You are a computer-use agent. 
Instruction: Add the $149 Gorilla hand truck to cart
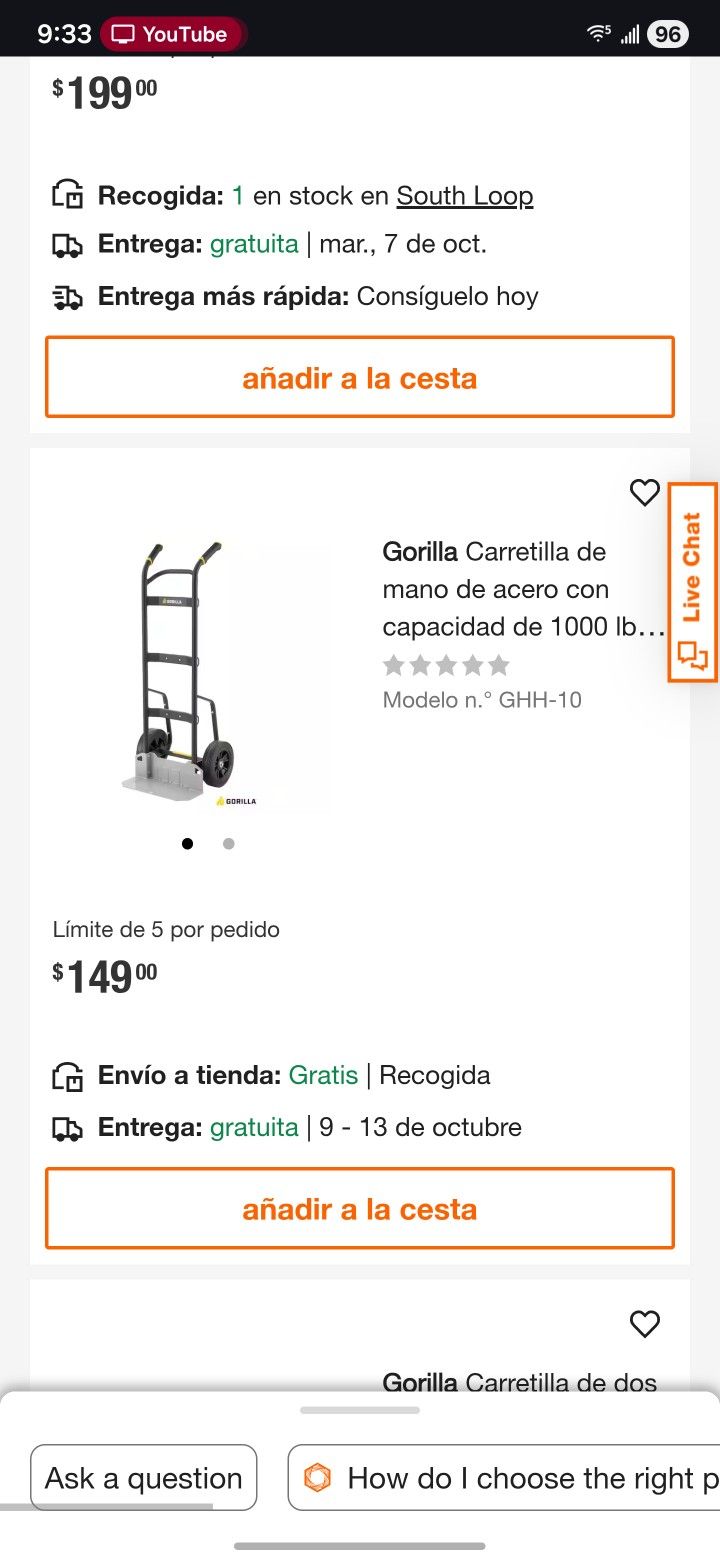coord(360,1209)
